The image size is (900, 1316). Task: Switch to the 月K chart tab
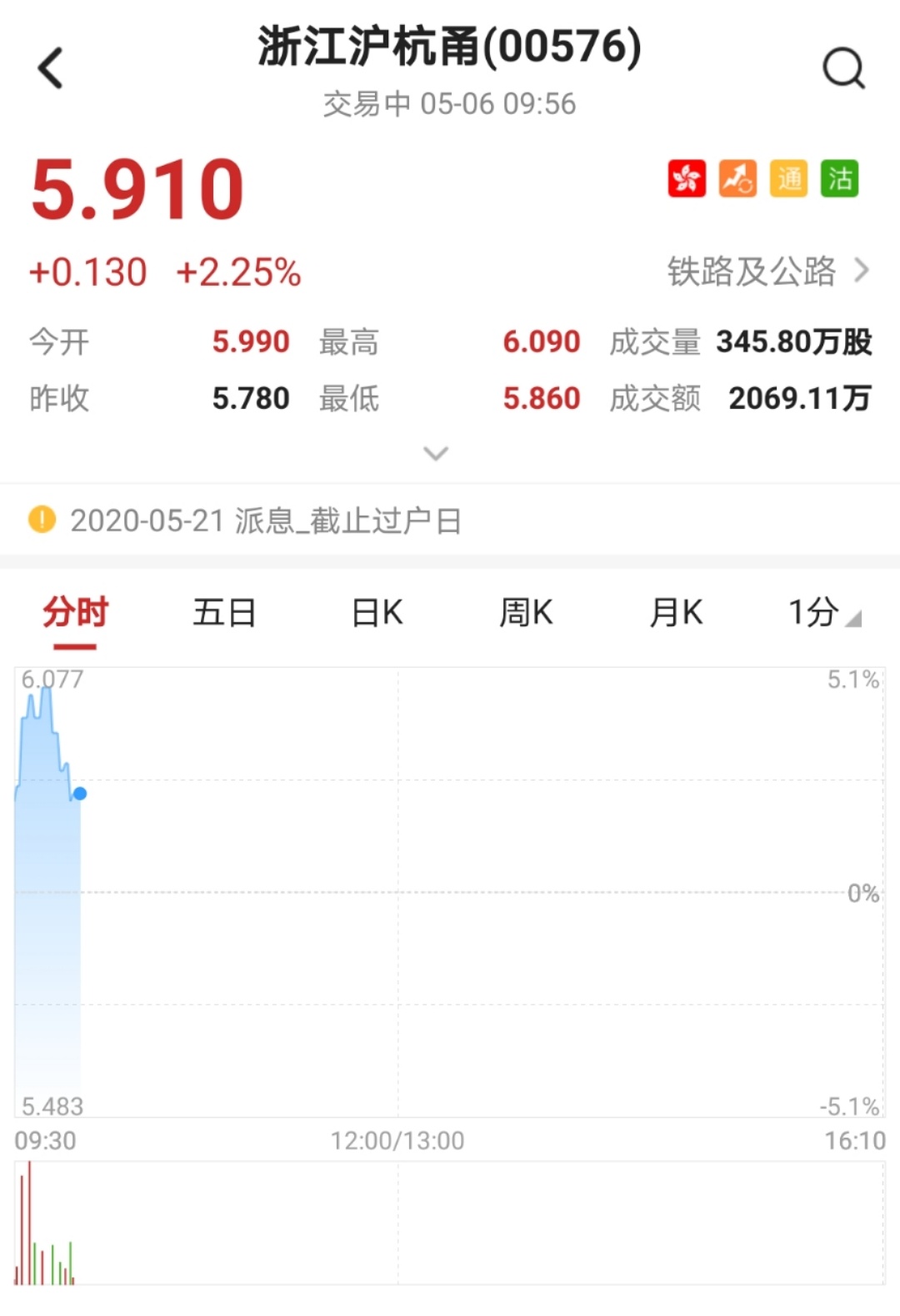coord(676,613)
